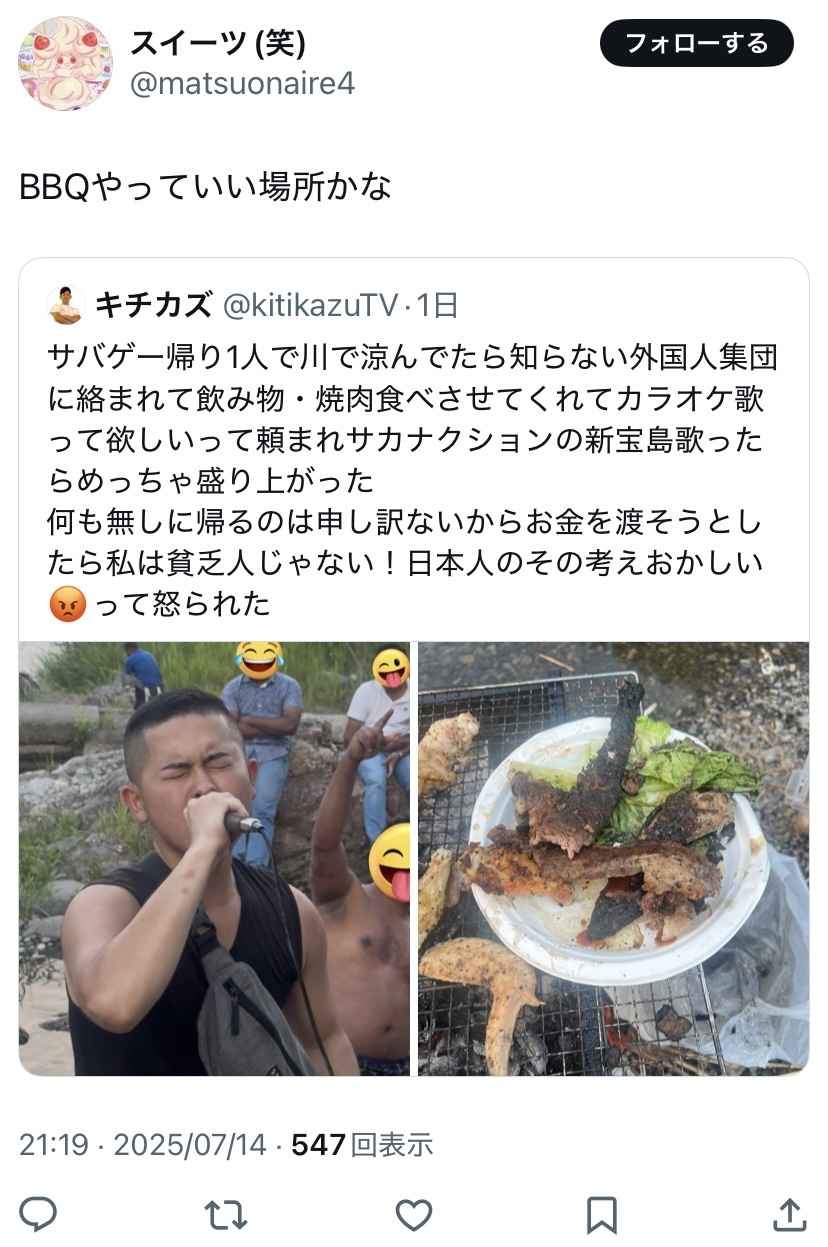828x1247 pixels.
Task: View the karaoke singing photo
Action: pyautogui.click(x=214, y=858)
